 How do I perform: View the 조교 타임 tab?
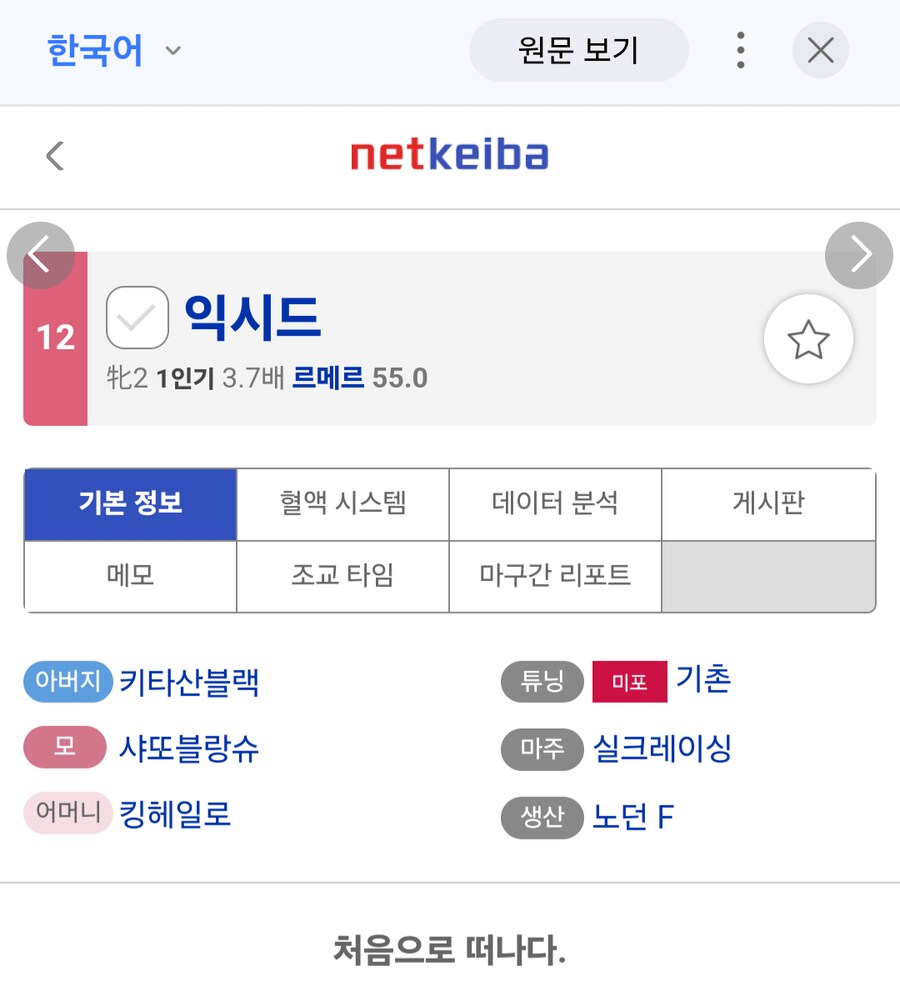[343, 576]
